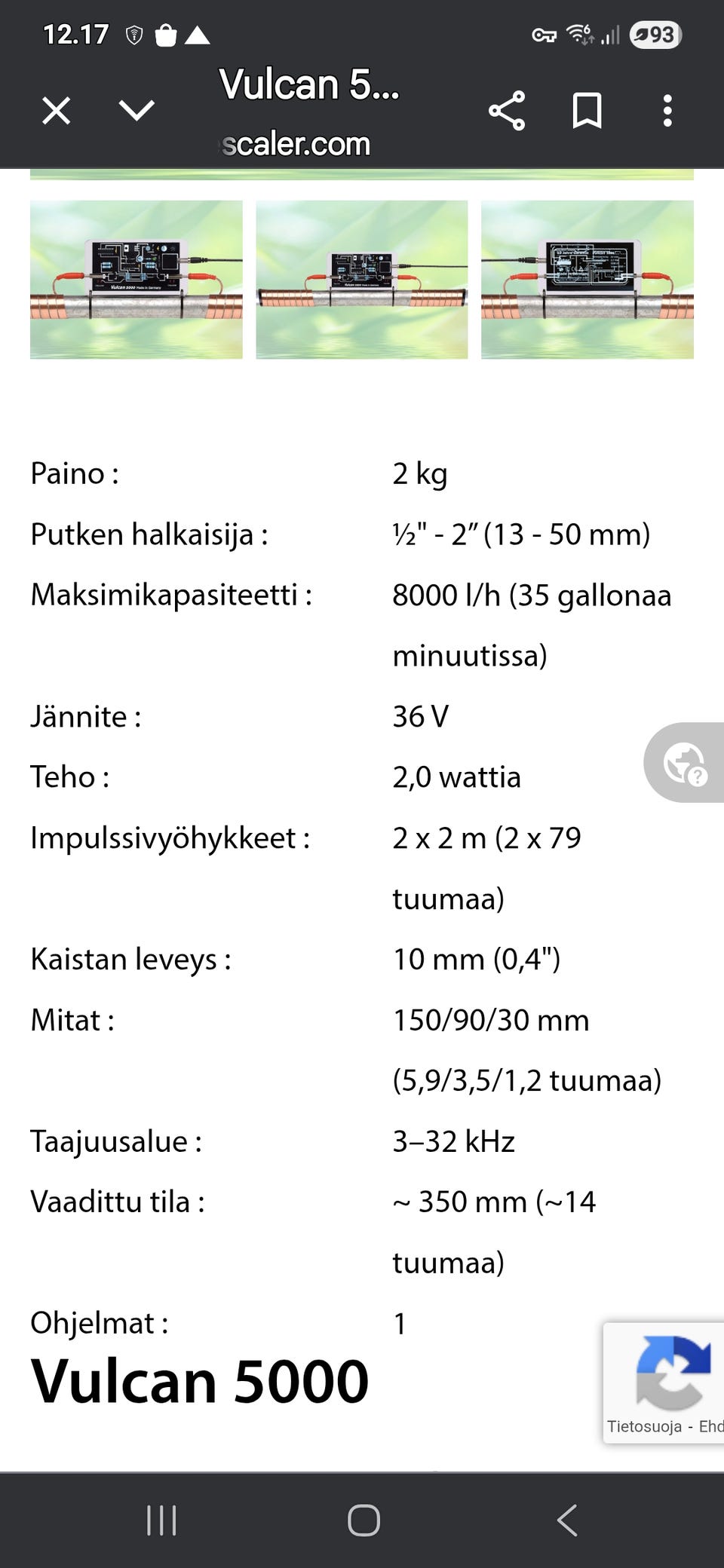Bookmark the Vulcan 5000 article
The height and width of the screenshot is (1568, 724).
tap(587, 110)
